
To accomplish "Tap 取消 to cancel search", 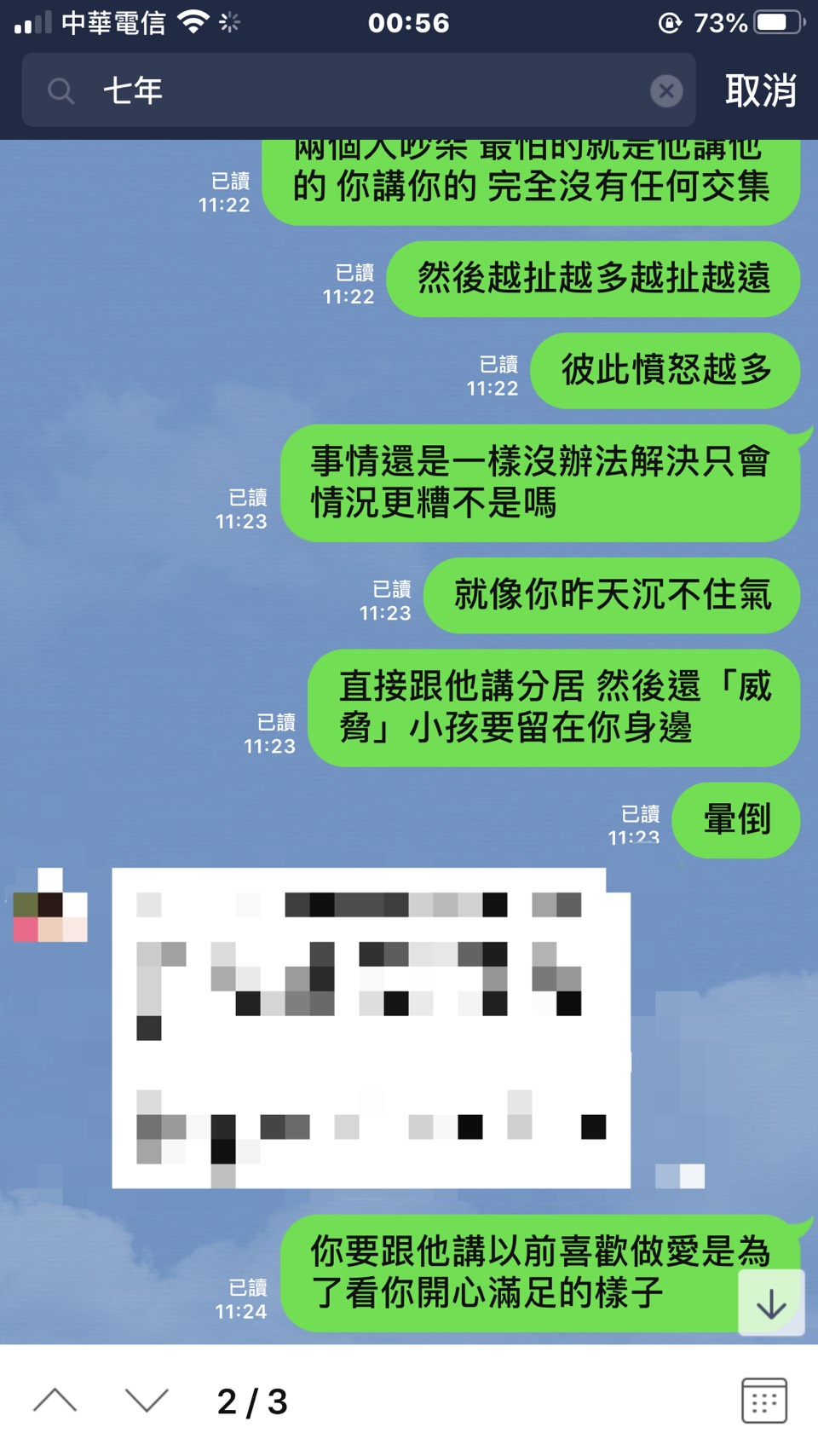I will (x=760, y=90).
